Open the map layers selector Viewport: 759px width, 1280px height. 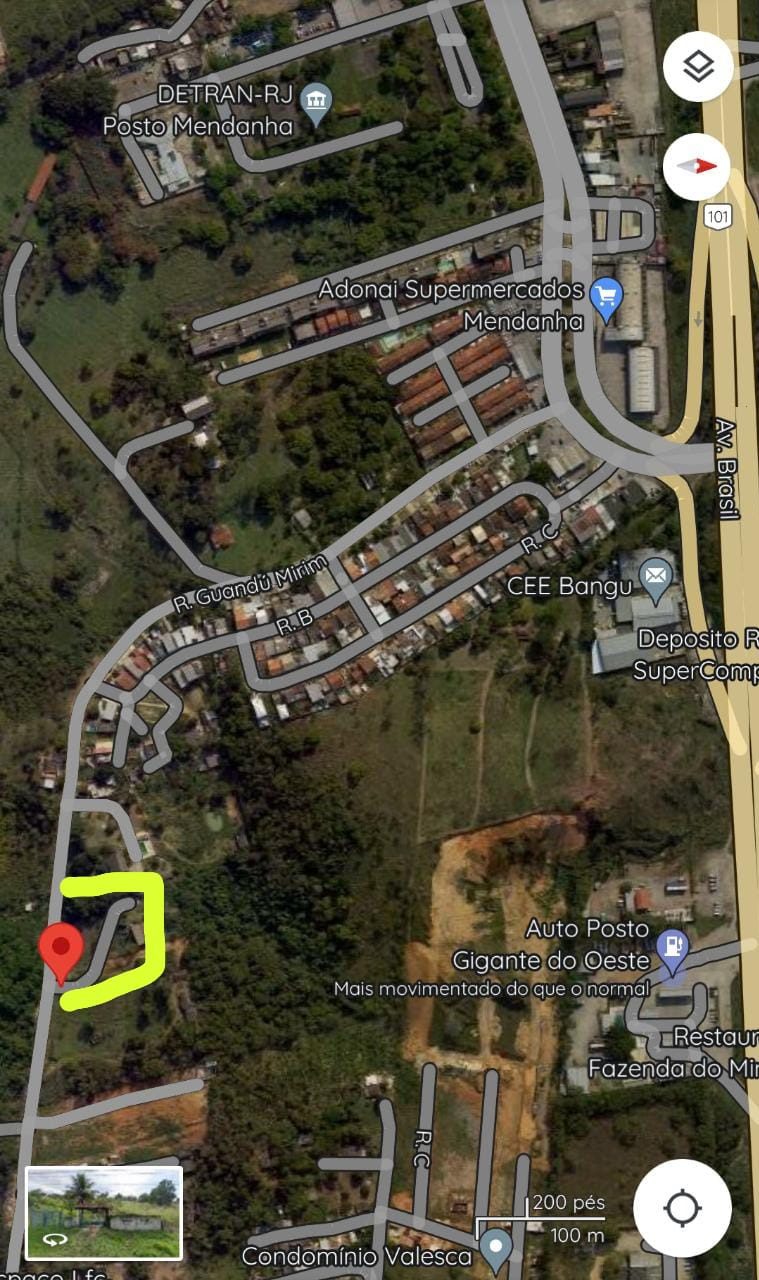(x=698, y=67)
